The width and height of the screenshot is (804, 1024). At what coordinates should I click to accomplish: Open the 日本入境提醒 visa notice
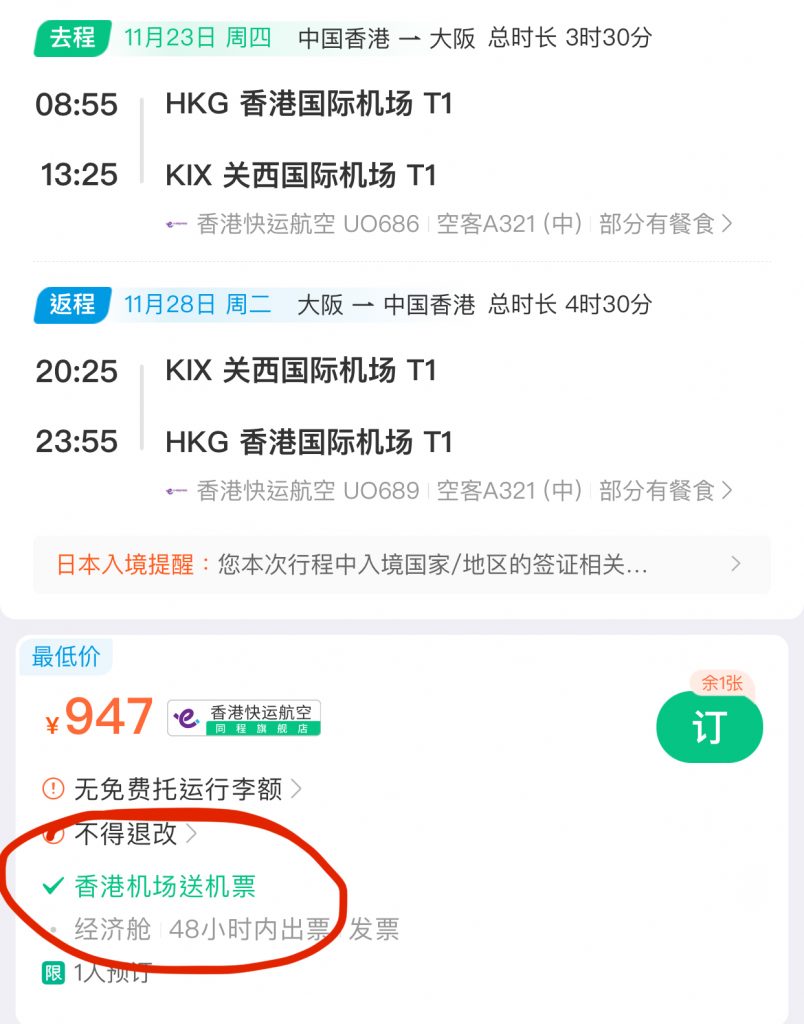click(401, 565)
